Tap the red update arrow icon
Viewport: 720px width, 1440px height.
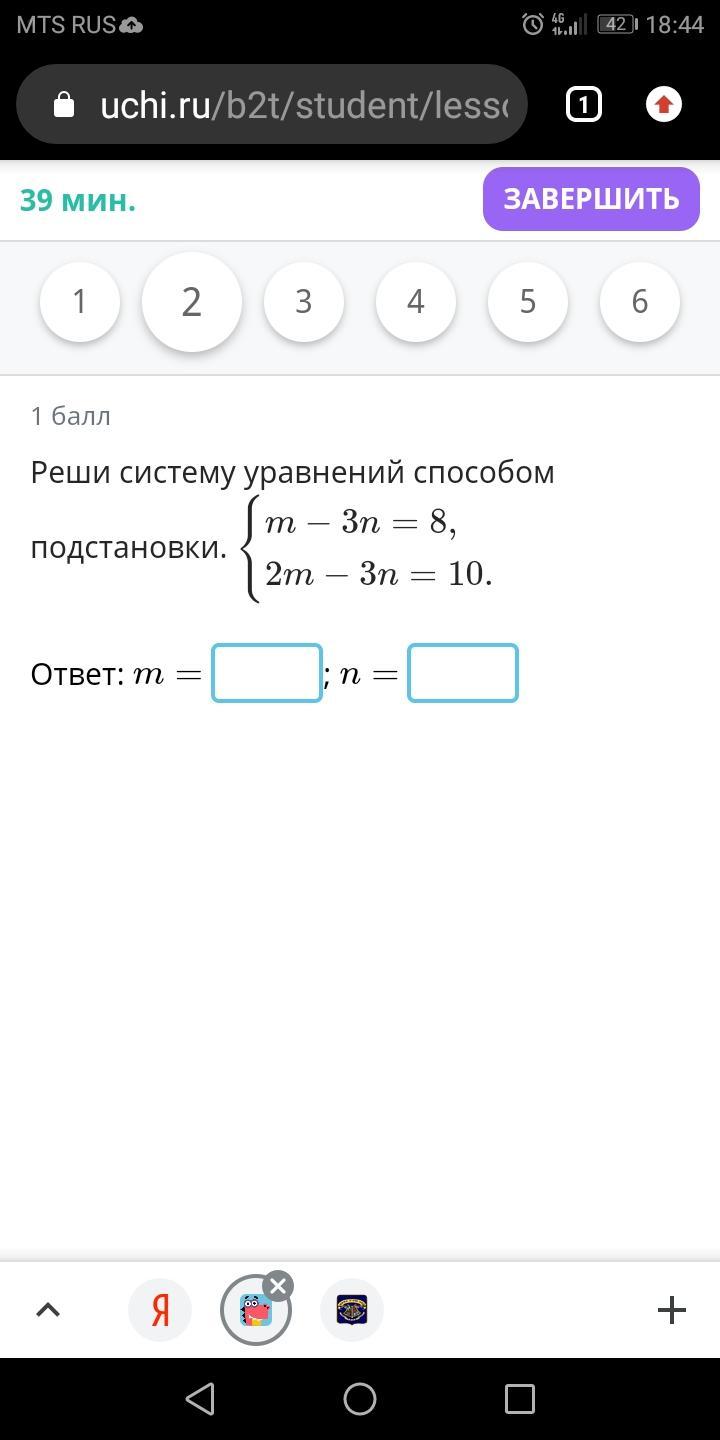click(x=664, y=104)
